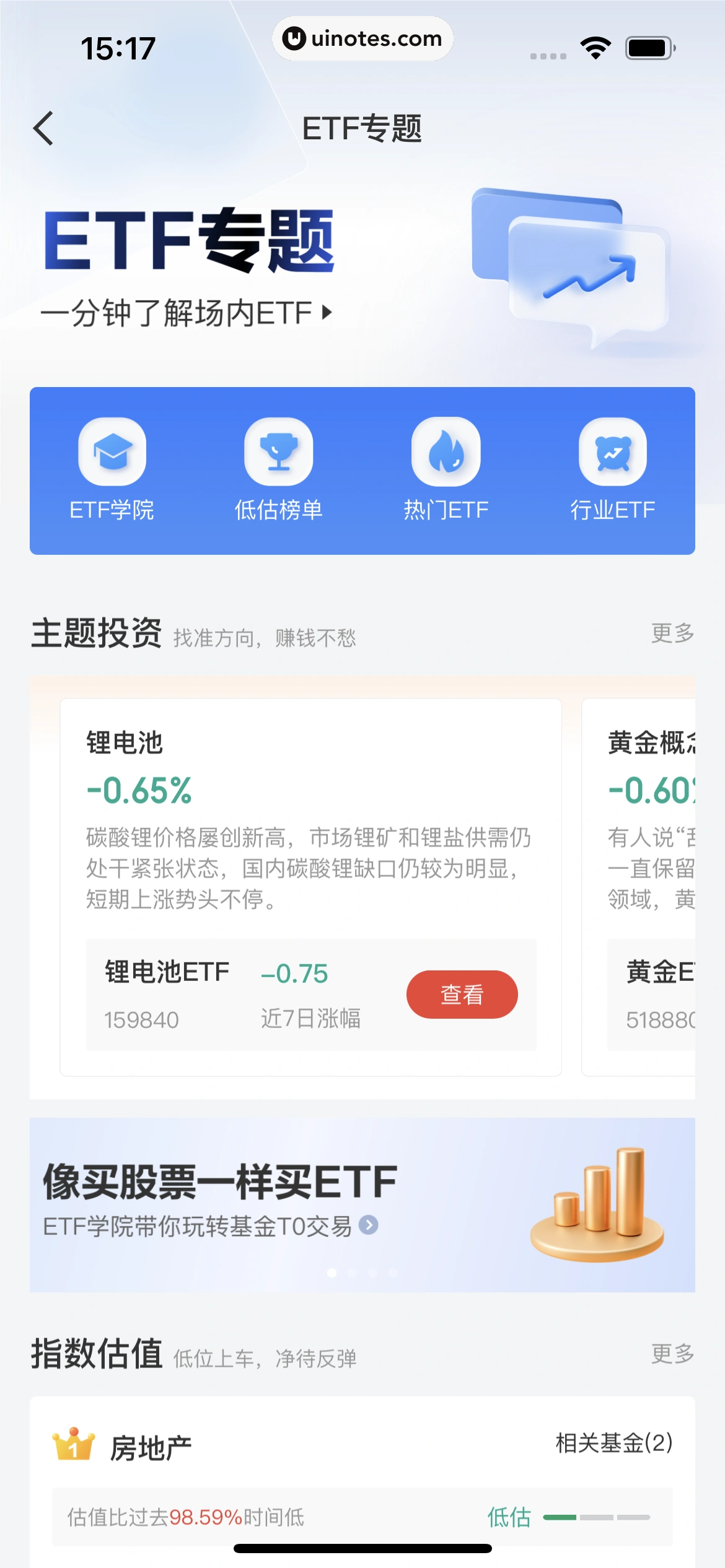Open the 黄金概念 theme card
The image size is (725, 1568).
point(644,817)
